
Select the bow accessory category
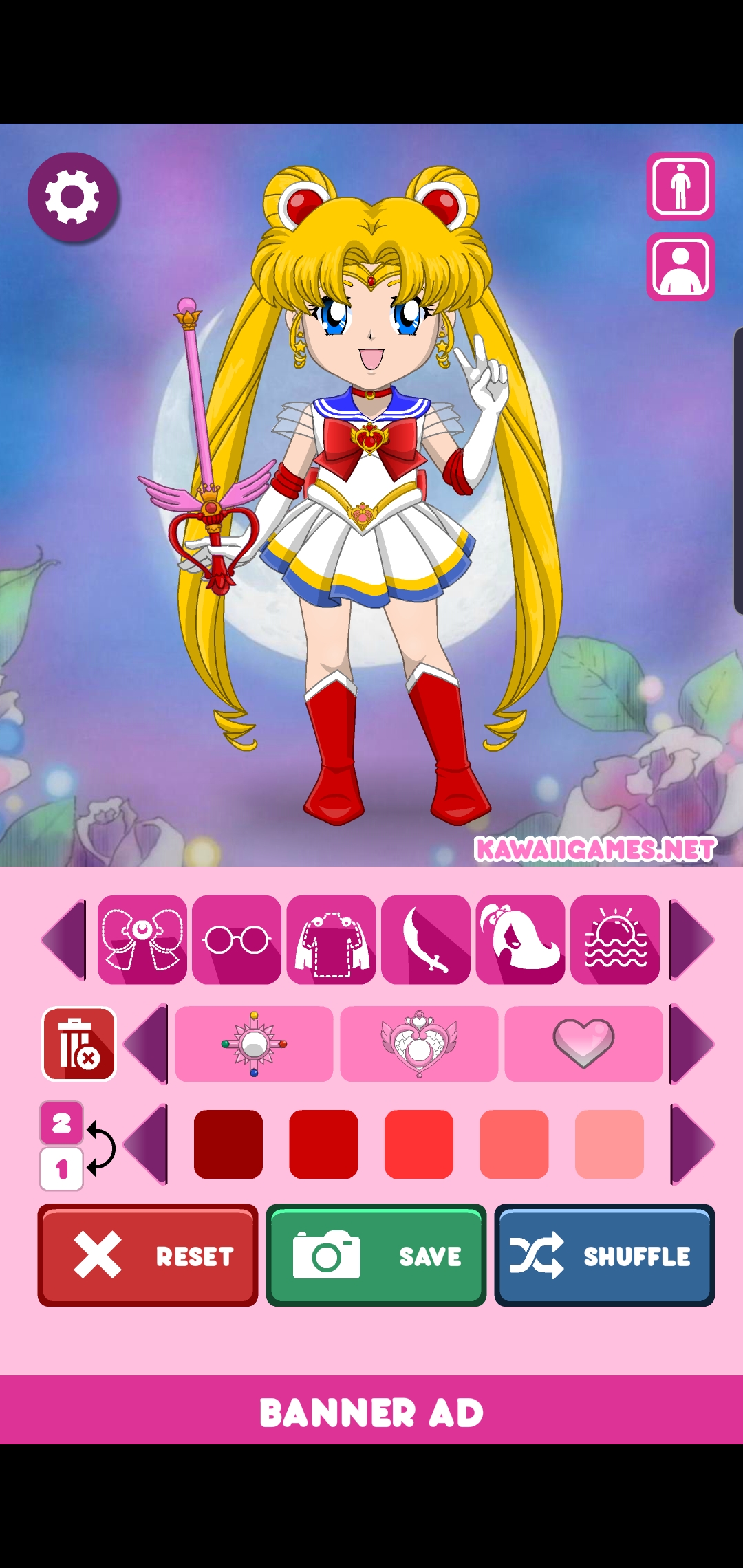(142, 939)
